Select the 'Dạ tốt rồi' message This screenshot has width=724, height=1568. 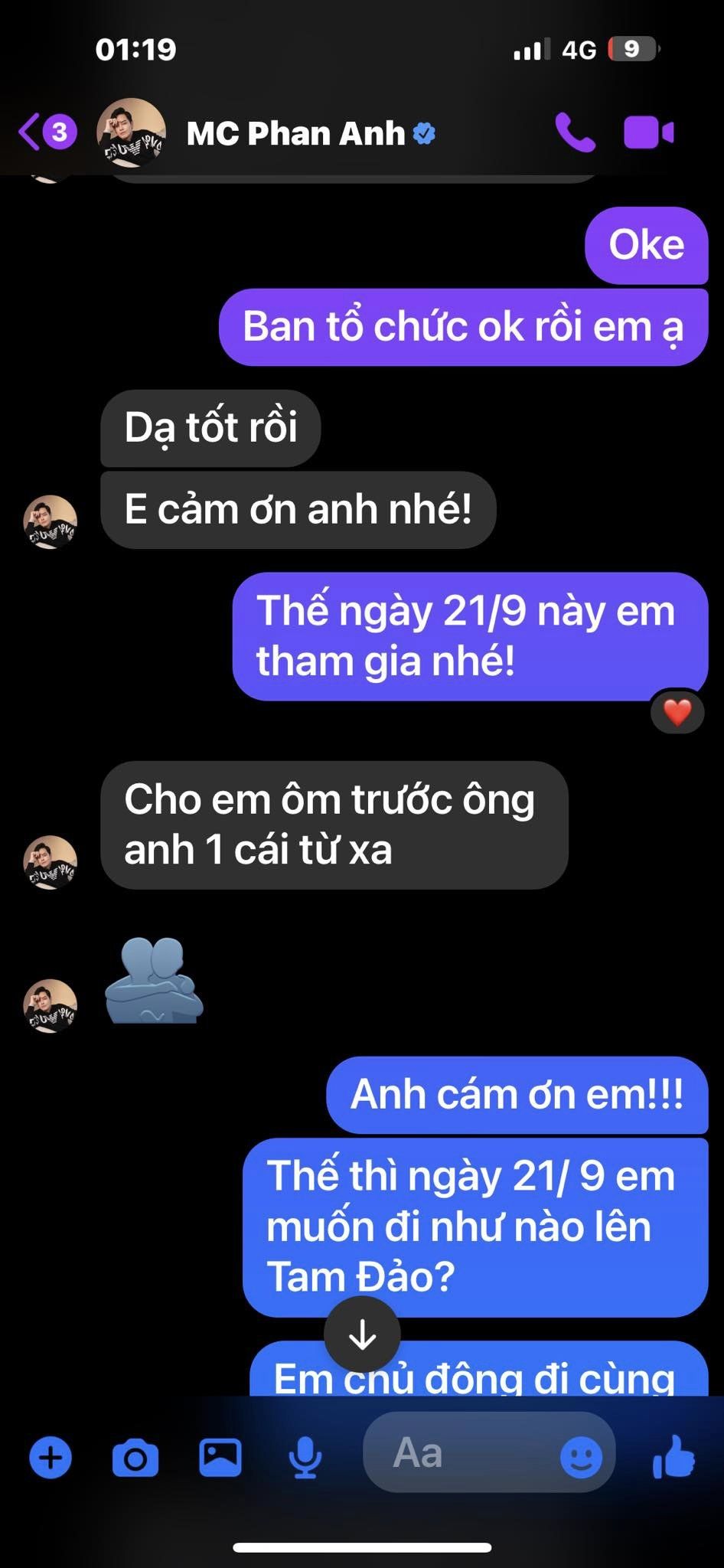pos(210,429)
